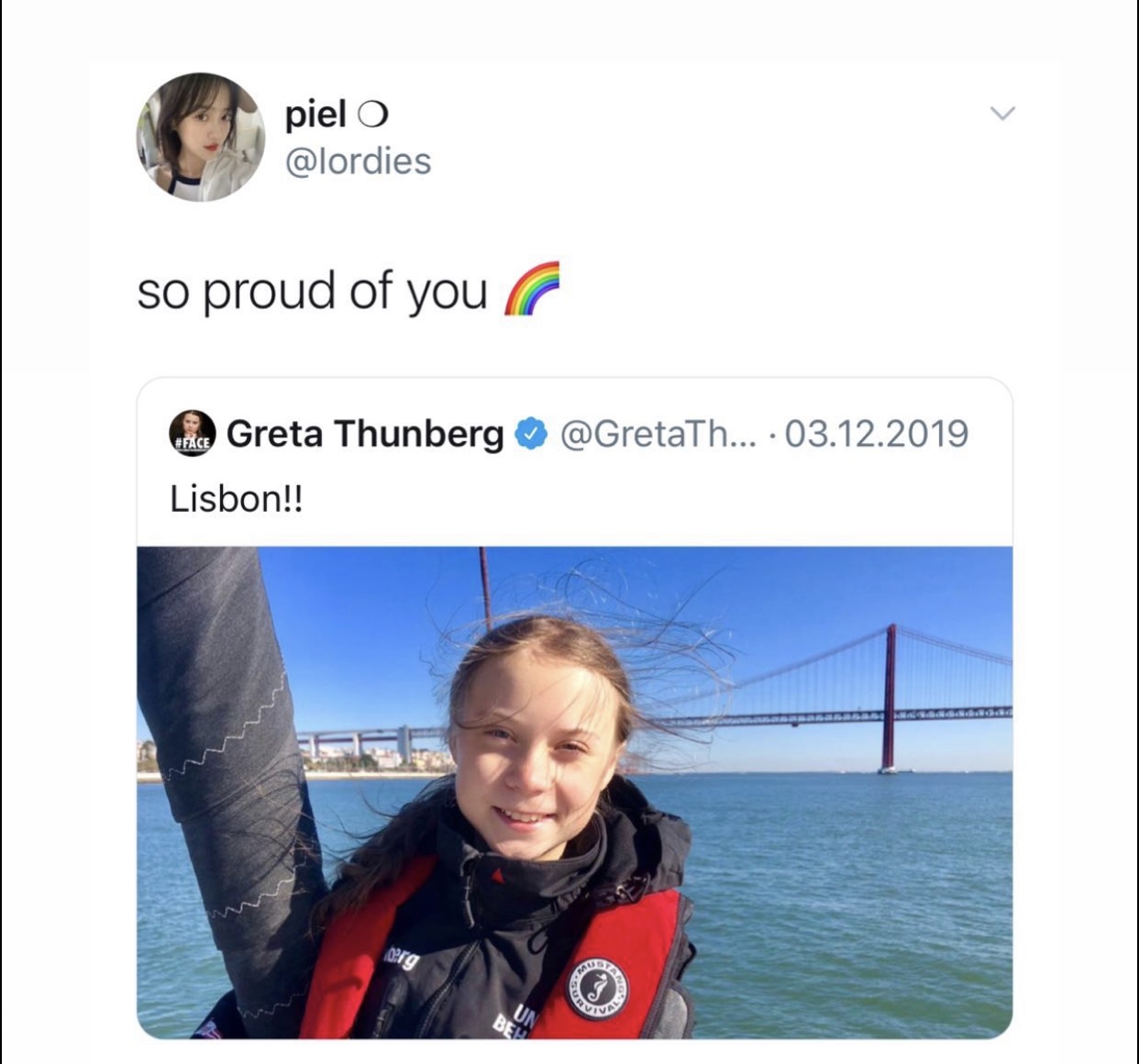
Task: Open the @lordies profile
Action: coord(358,161)
